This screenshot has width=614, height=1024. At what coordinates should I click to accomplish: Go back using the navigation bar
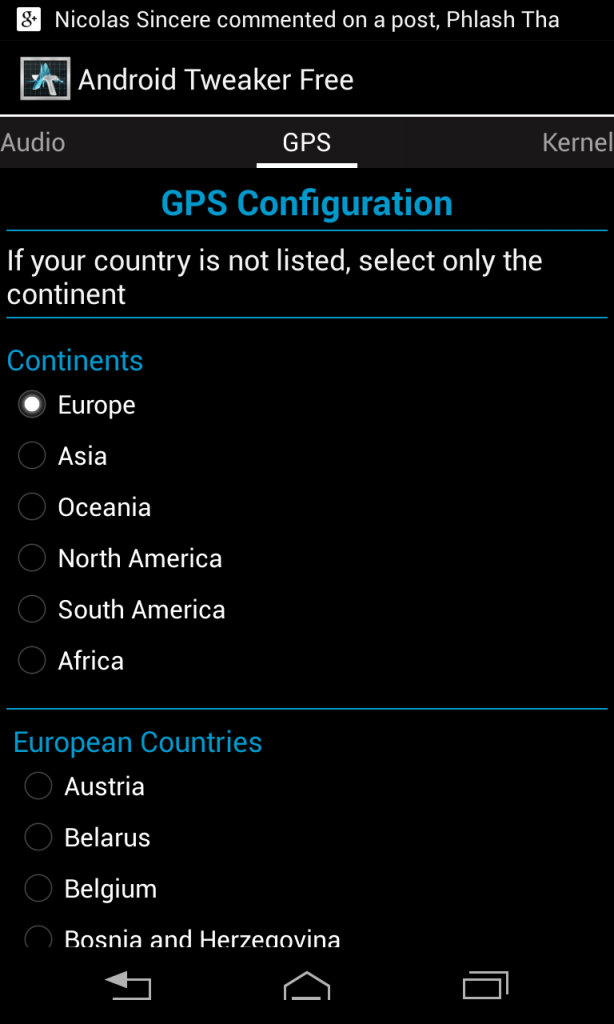[128, 986]
